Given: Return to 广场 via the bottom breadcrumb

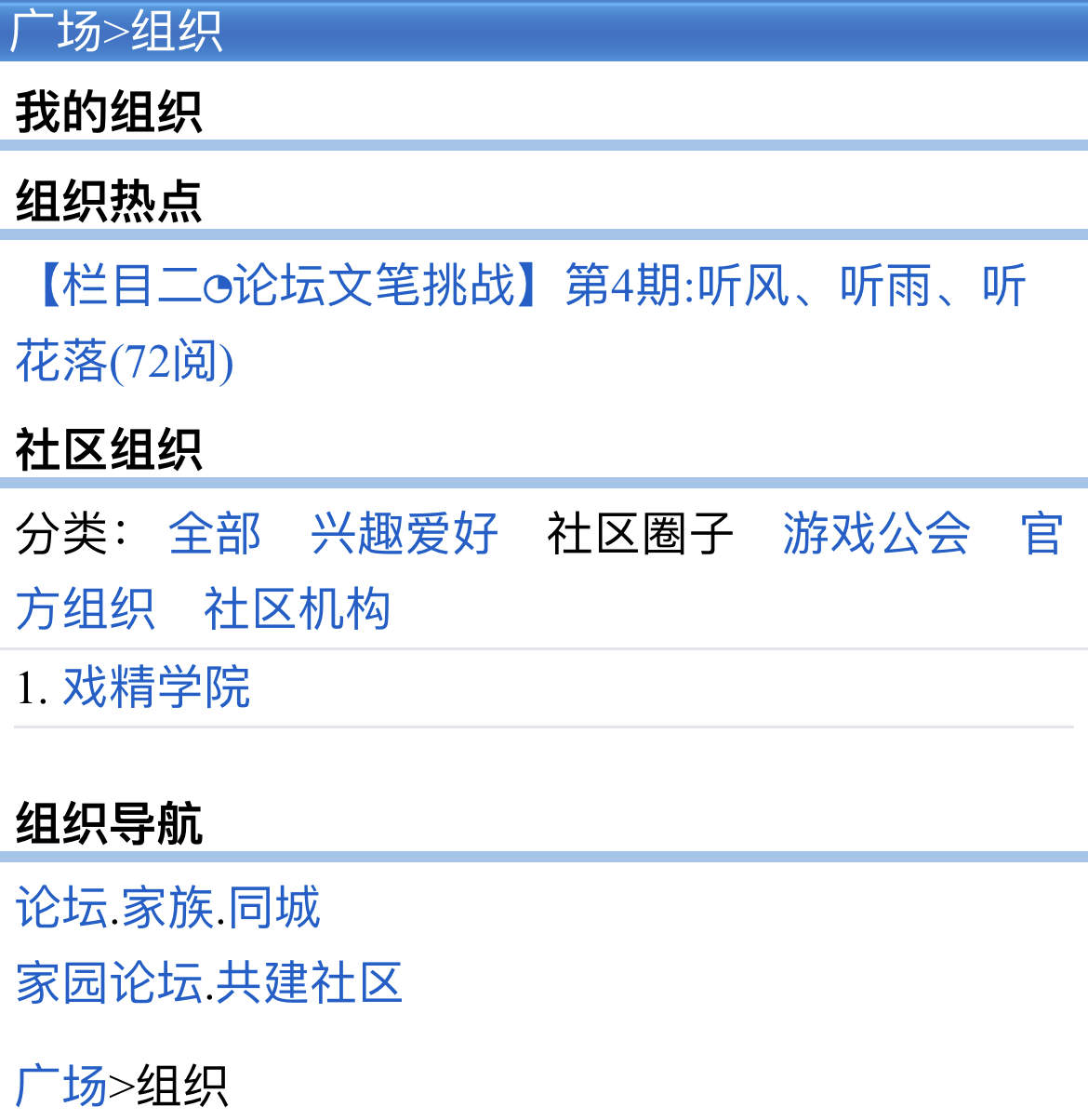Looking at the screenshot, I should [x=60, y=1086].
